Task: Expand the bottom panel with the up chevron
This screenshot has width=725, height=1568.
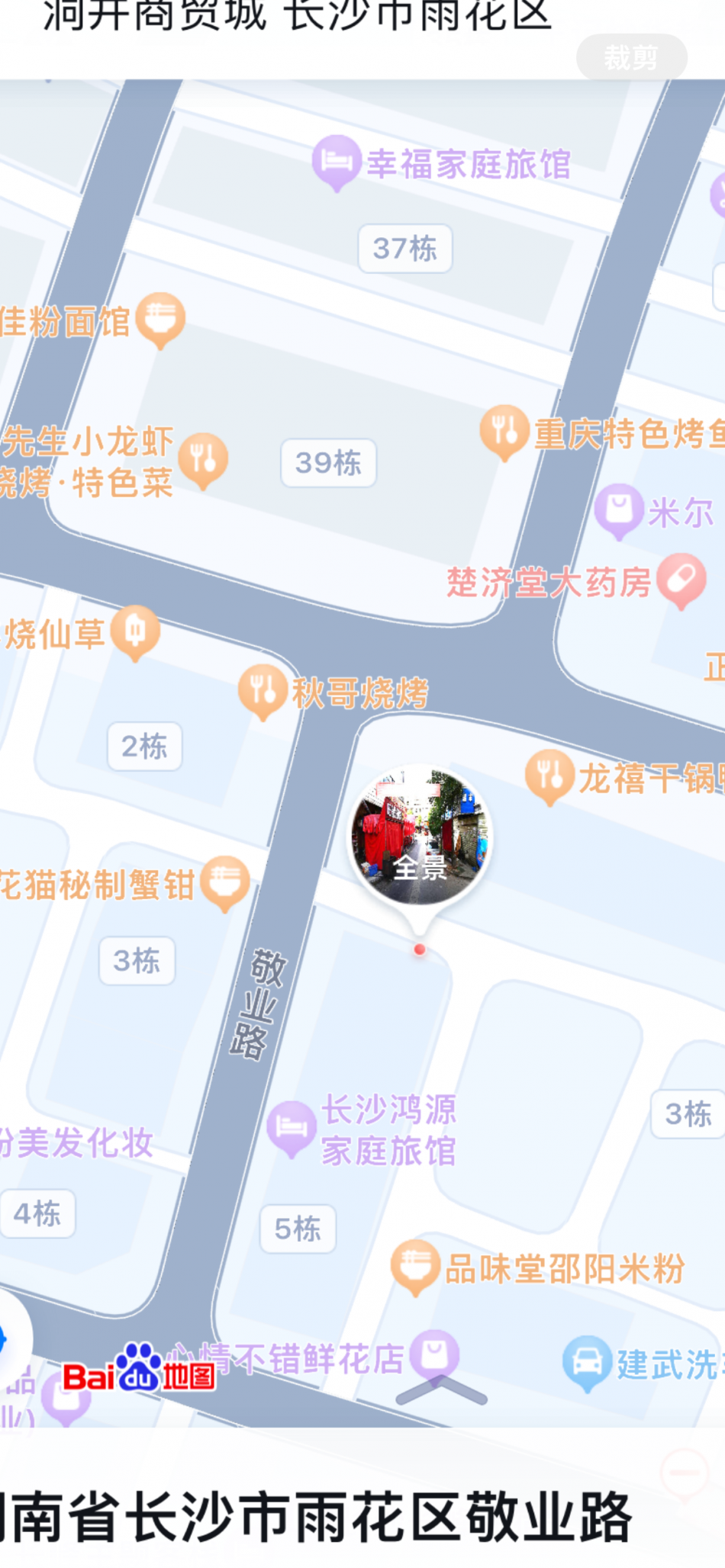Action: (x=441, y=1391)
